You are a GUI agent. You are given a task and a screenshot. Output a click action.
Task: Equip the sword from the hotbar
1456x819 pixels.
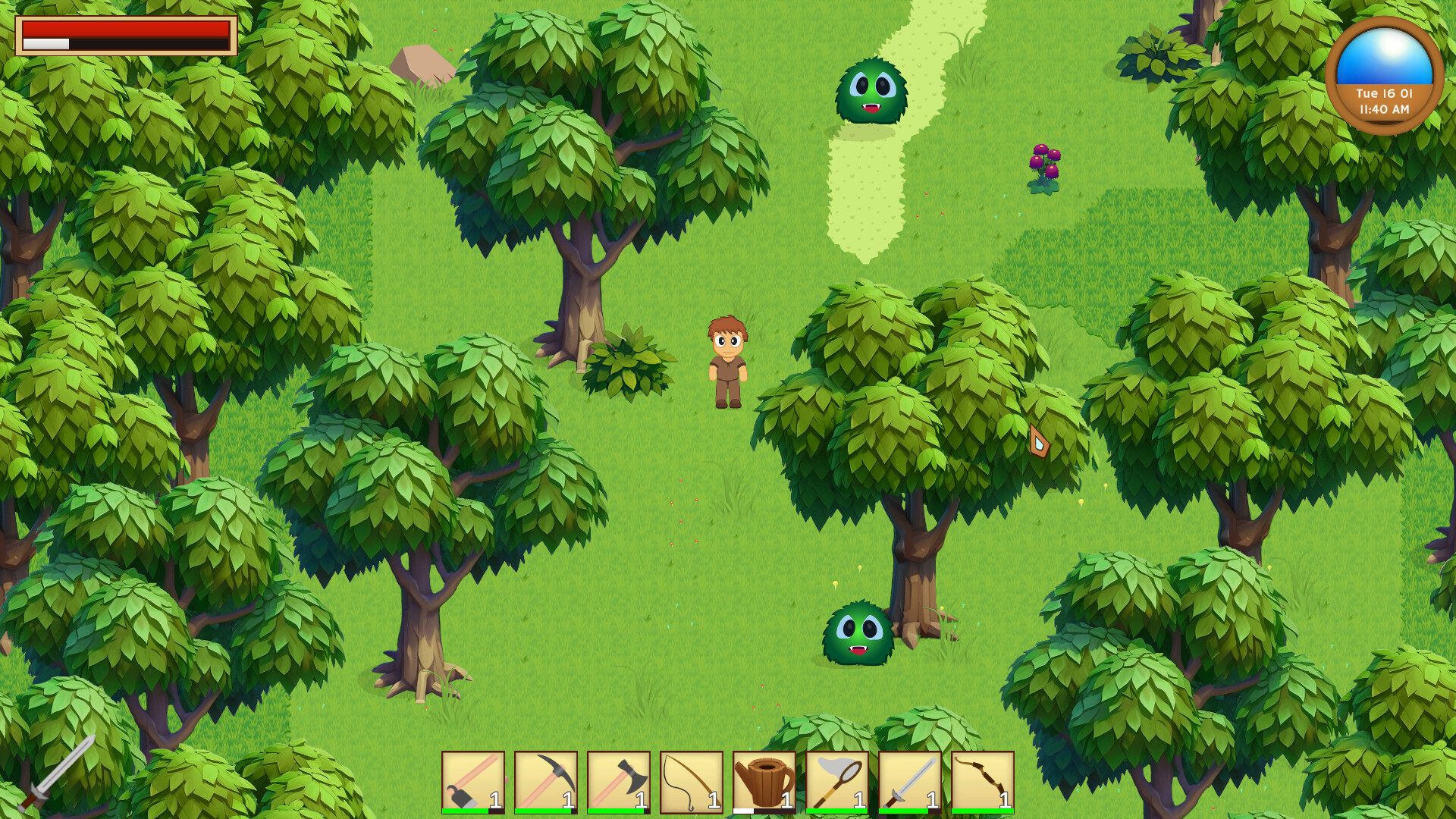pos(909,781)
